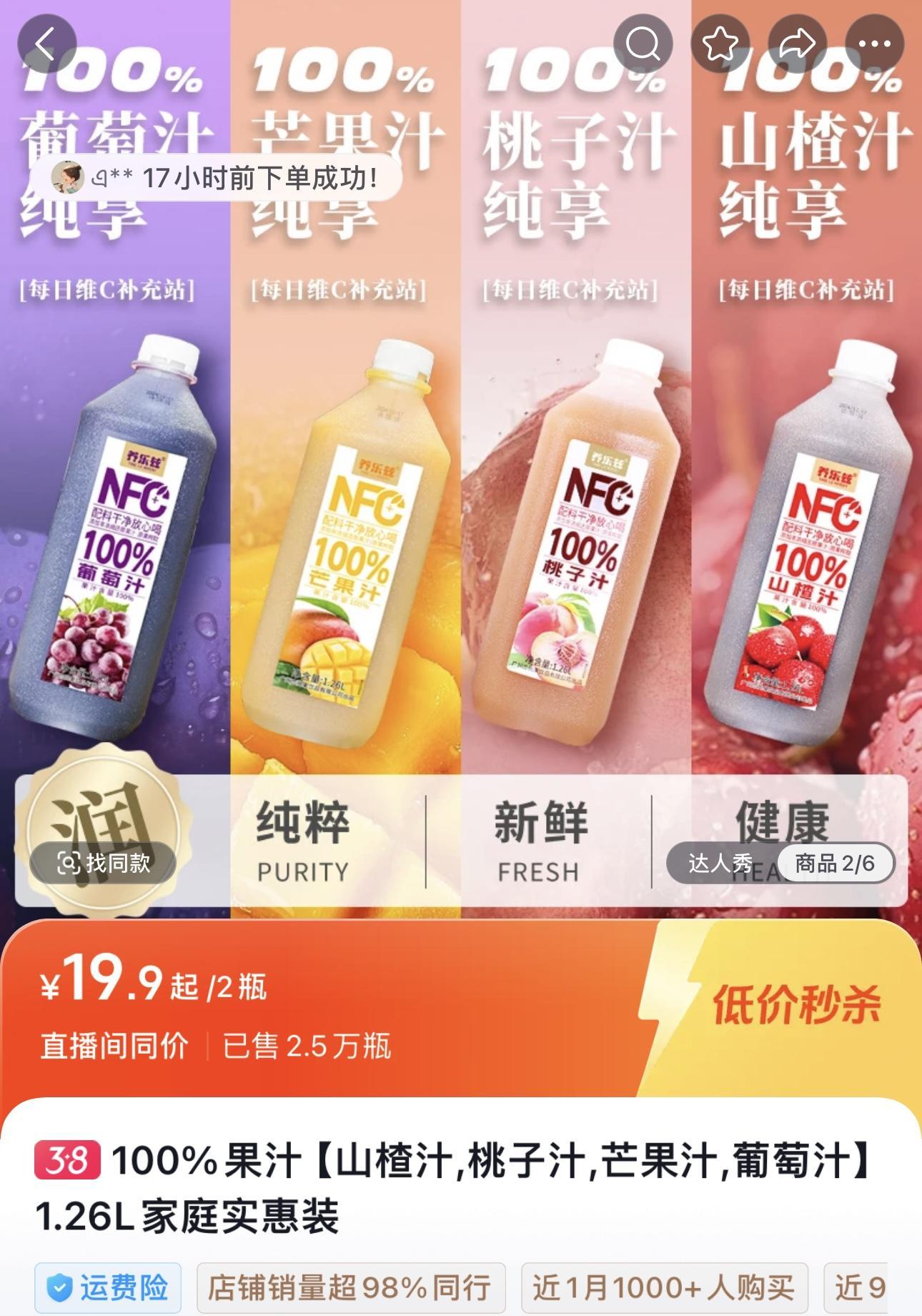
Task: Tap the 找同款 image search icon
Action: coord(102,864)
